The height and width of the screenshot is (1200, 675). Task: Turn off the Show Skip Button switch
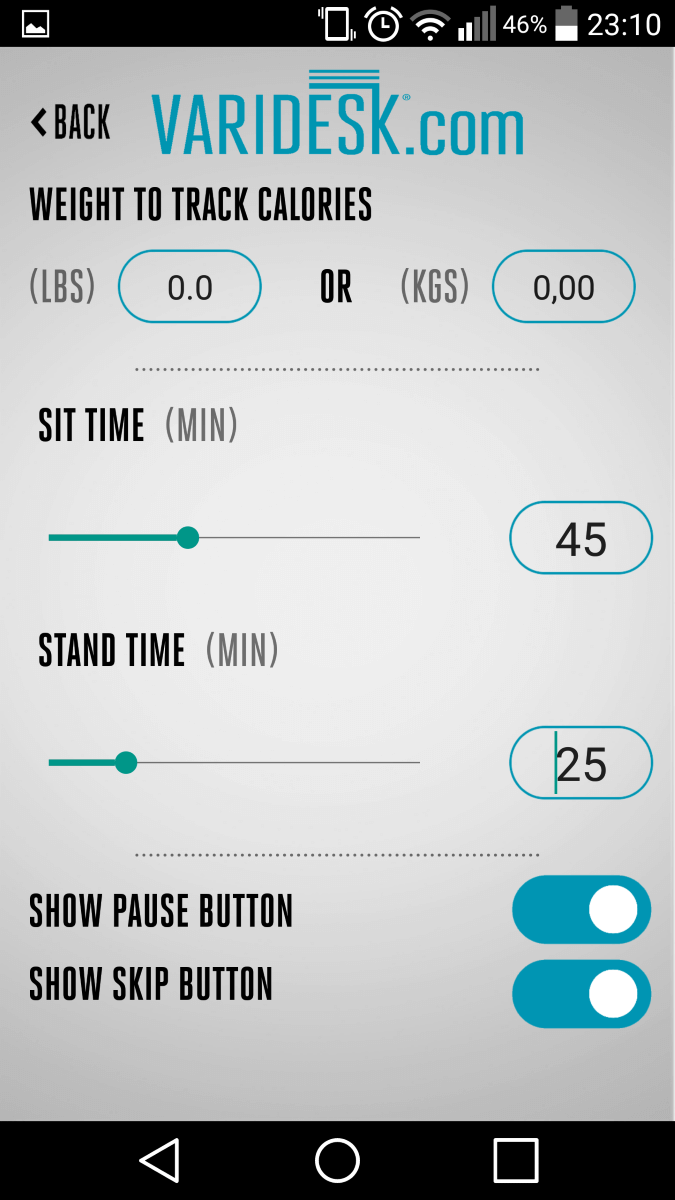click(x=581, y=994)
